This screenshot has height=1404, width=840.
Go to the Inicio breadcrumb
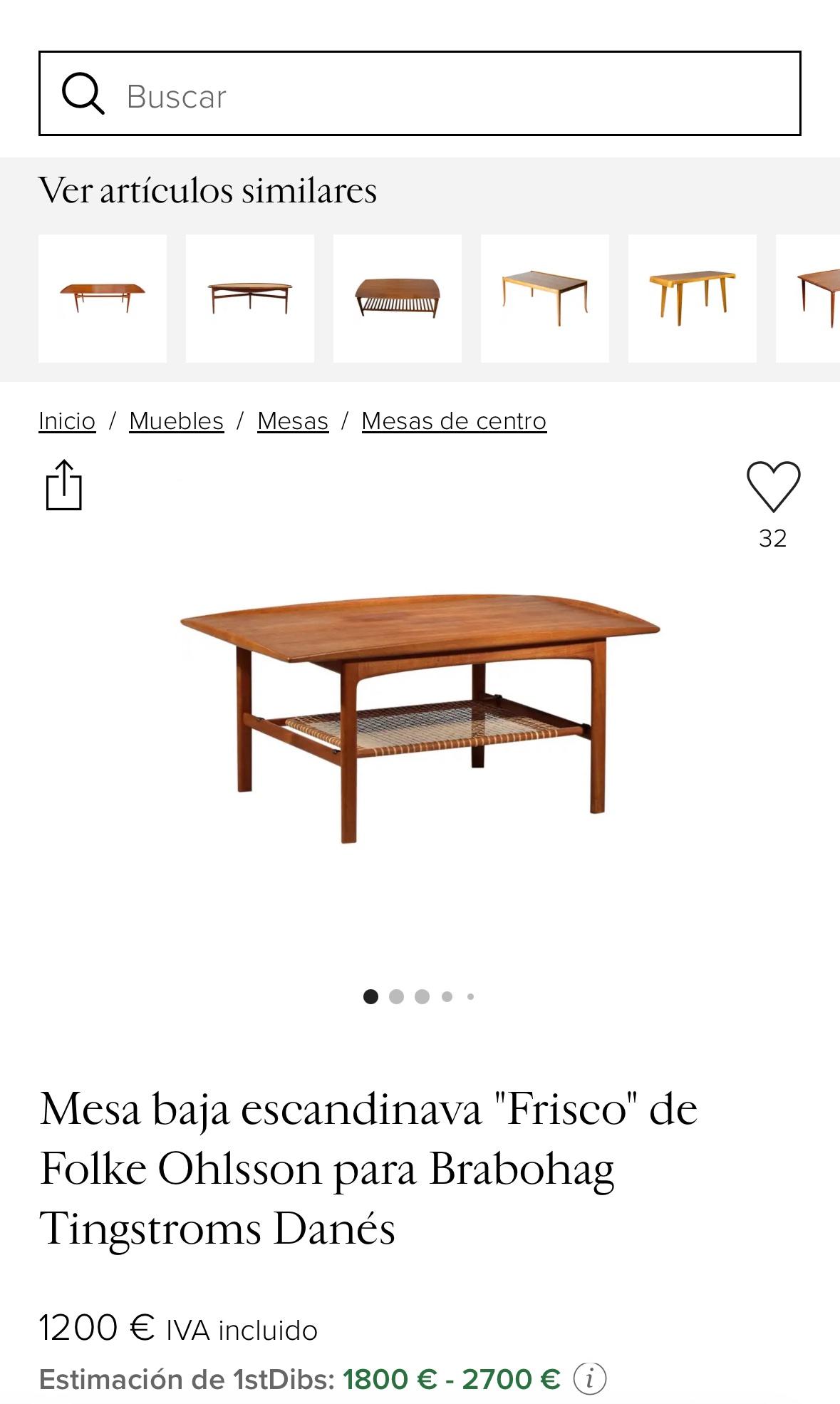[x=67, y=421]
